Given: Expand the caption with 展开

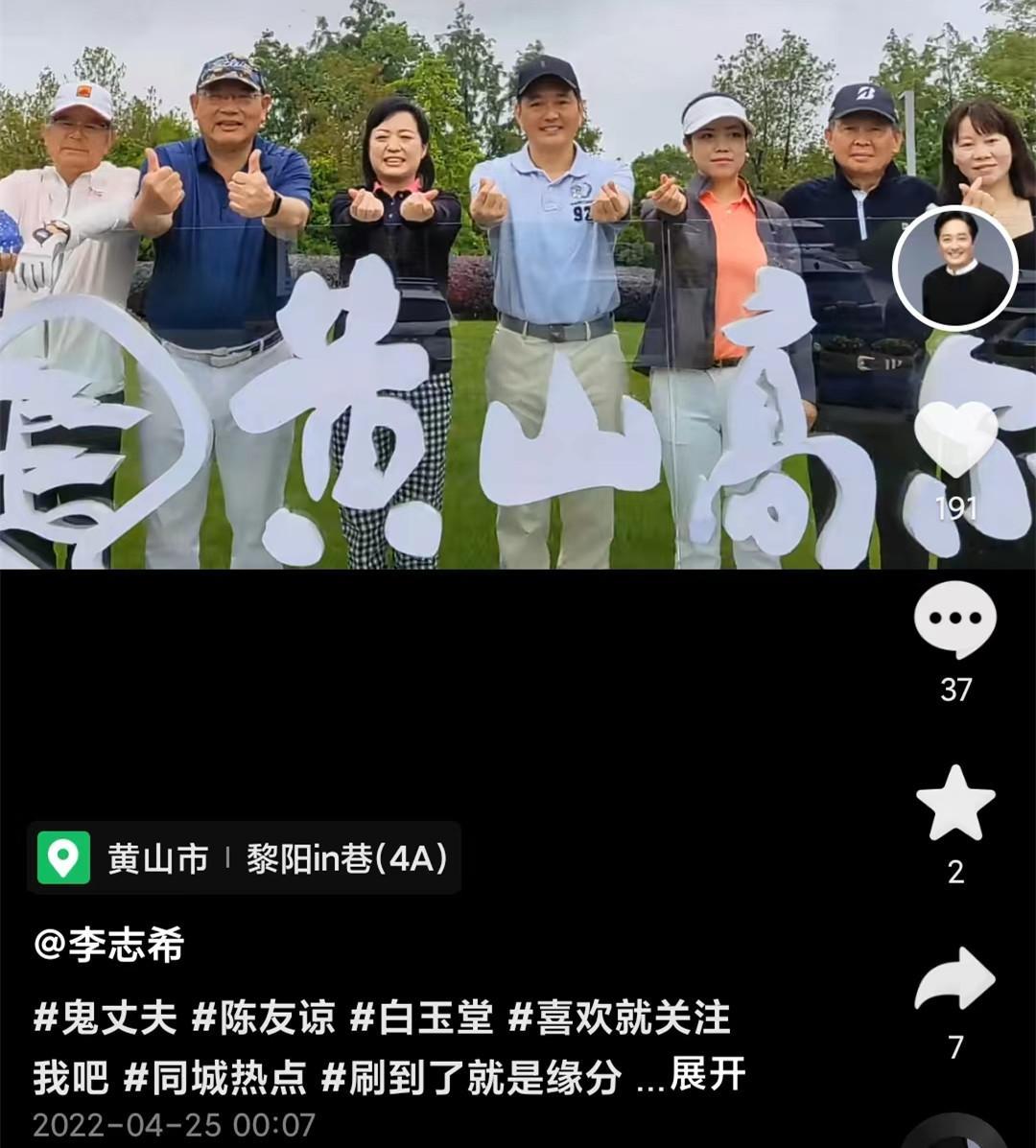Looking at the screenshot, I should (707, 1074).
